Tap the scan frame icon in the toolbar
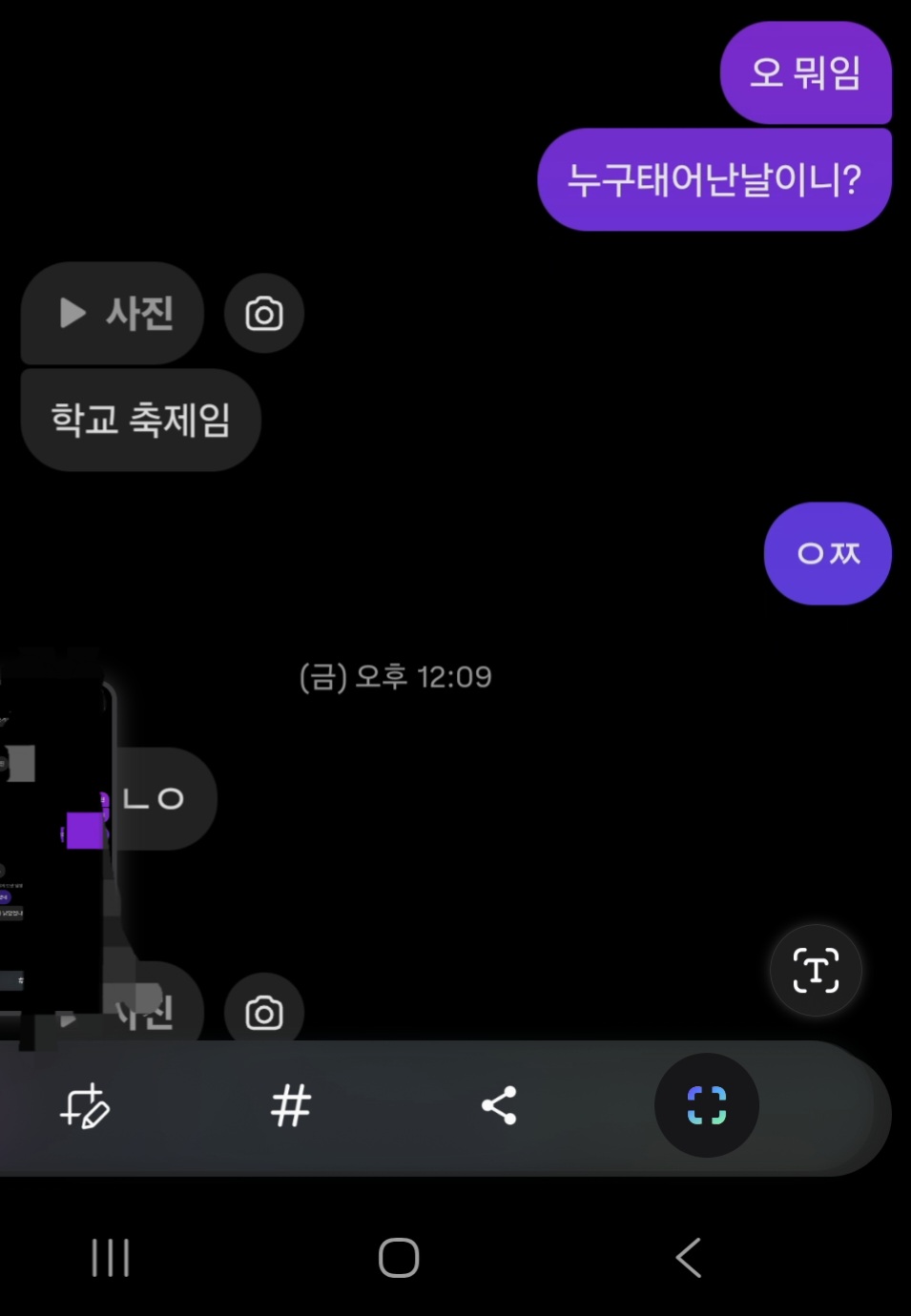 [x=707, y=1106]
